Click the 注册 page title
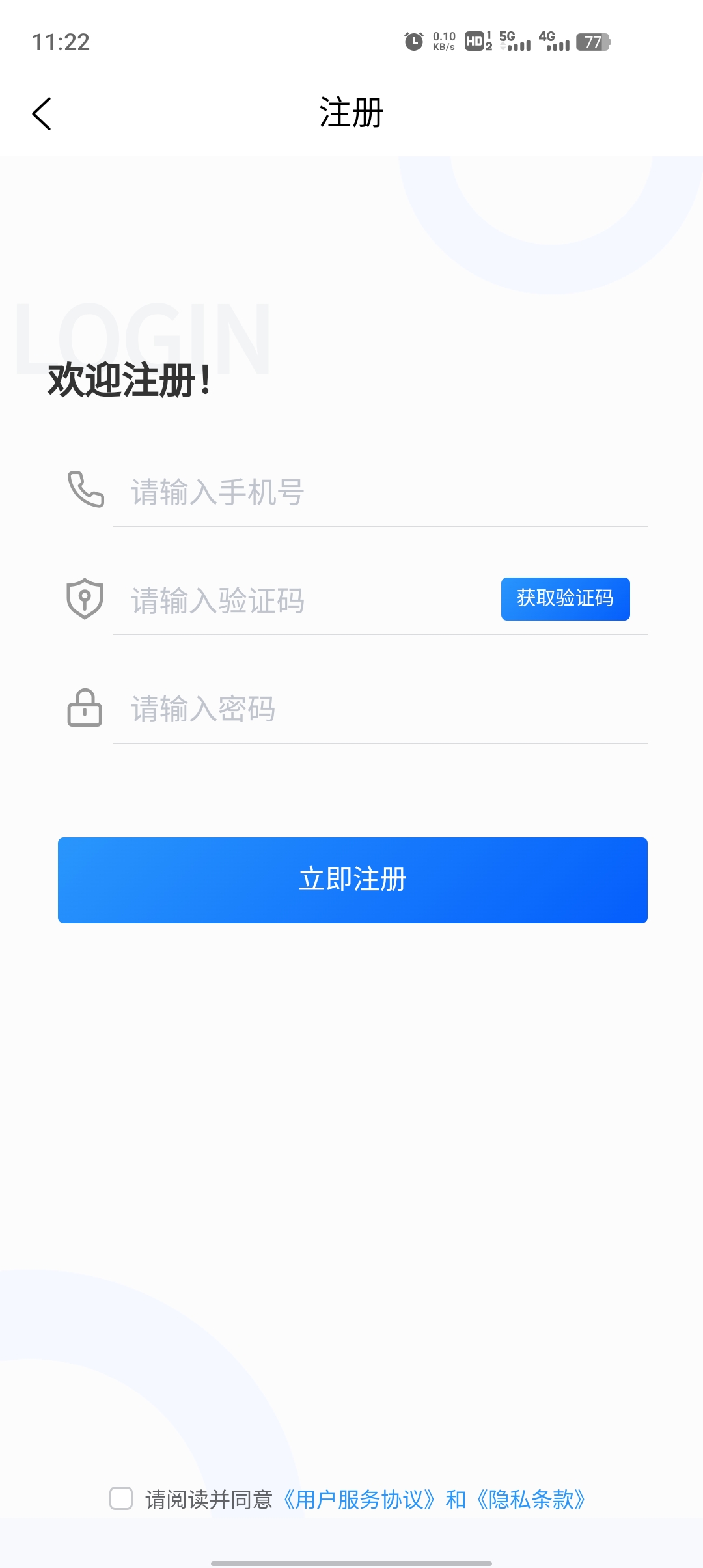 click(x=351, y=111)
